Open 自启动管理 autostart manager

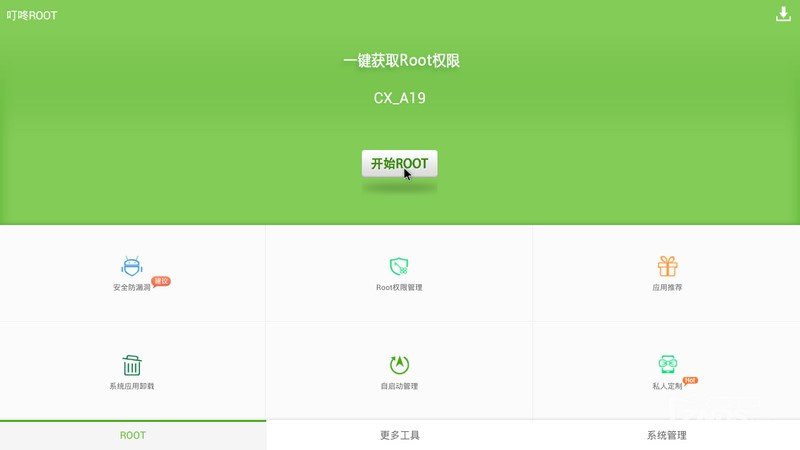(x=399, y=371)
